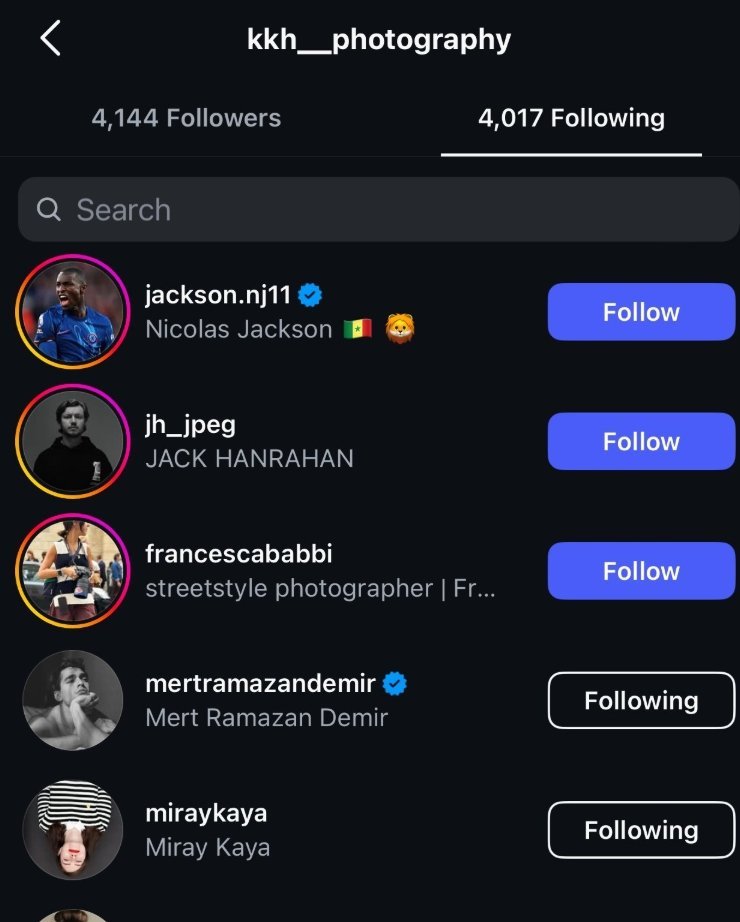
Task: Select the 4,017 Following tab
Action: [x=571, y=118]
